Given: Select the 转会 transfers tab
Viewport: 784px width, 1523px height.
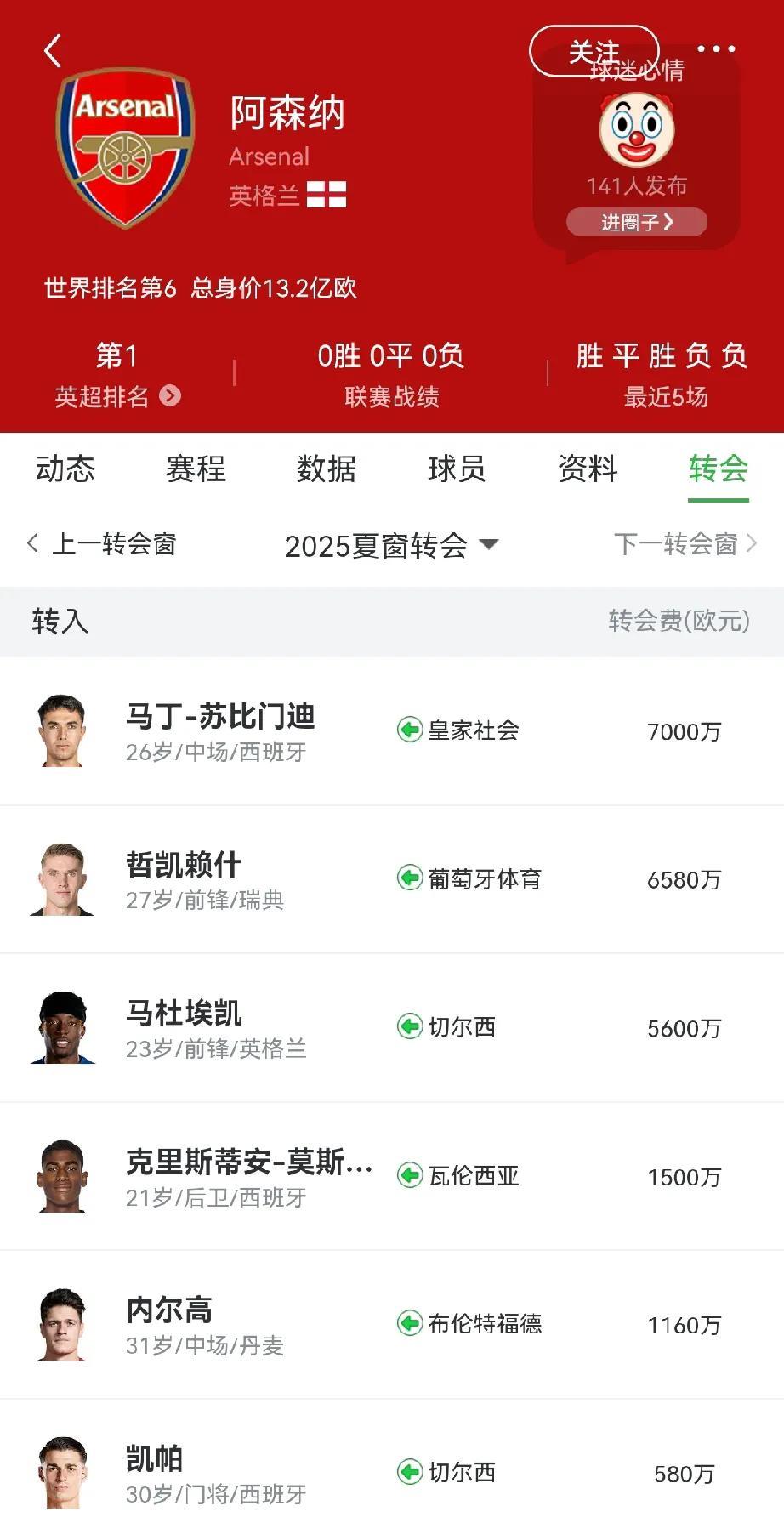Looking at the screenshot, I should [x=719, y=469].
